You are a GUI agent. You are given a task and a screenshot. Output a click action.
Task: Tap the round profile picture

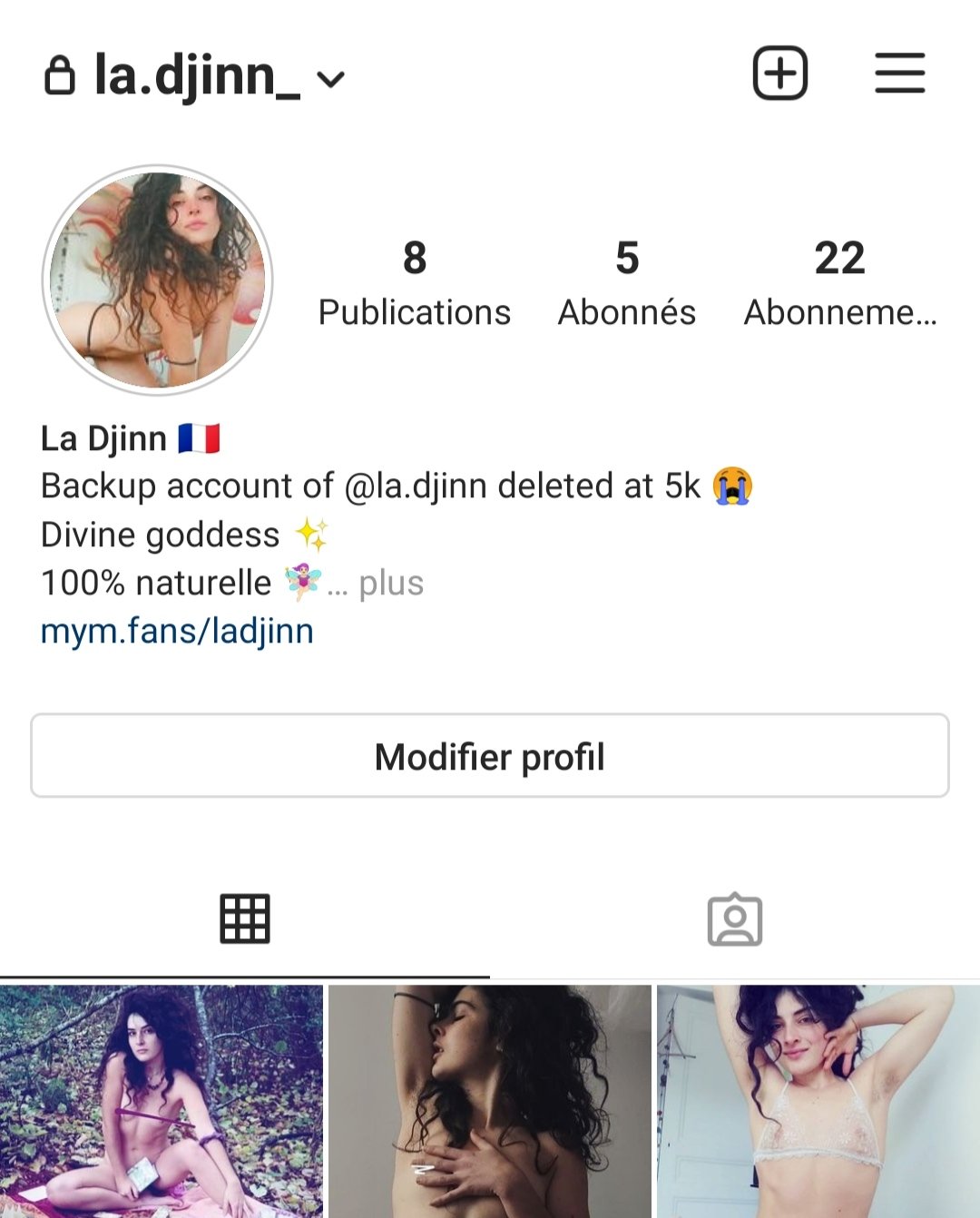click(x=158, y=280)
